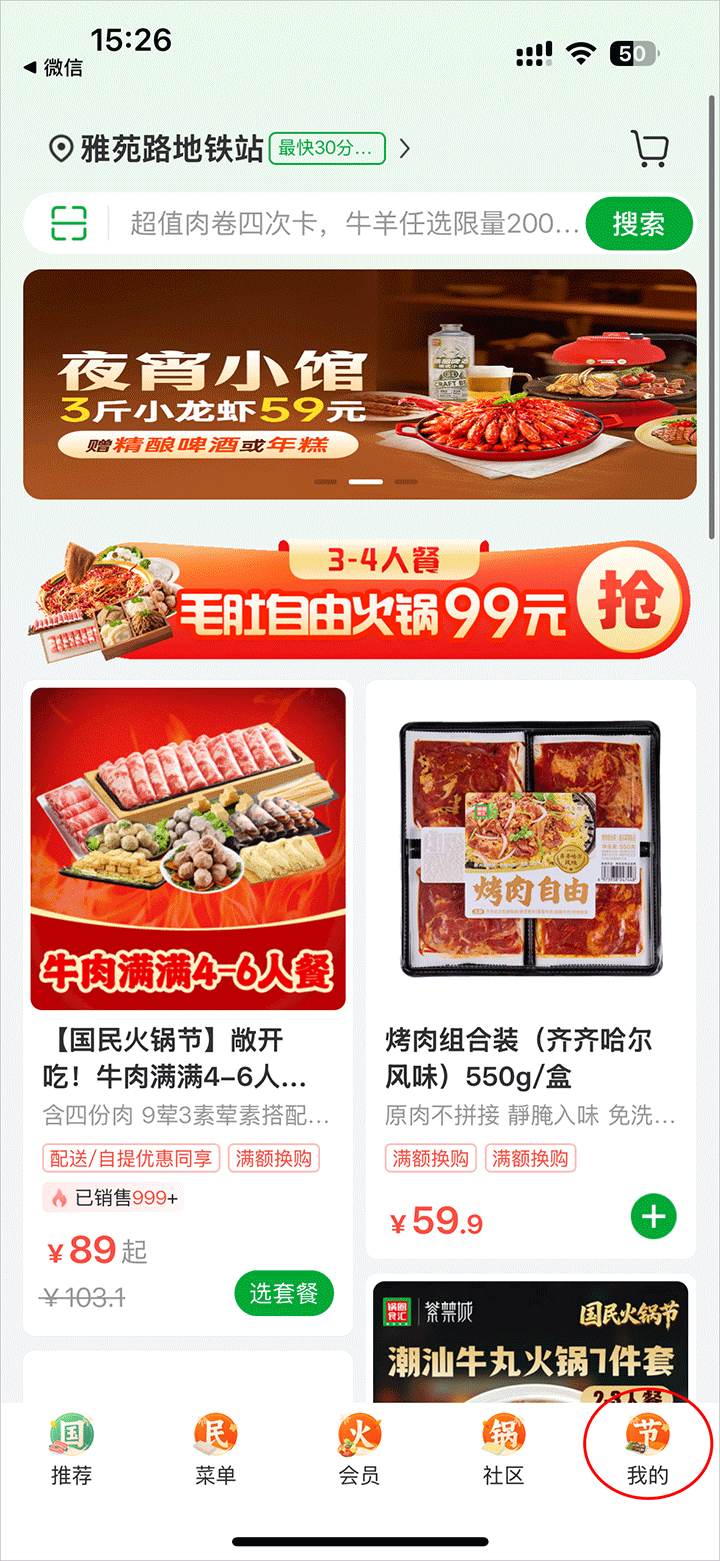Go to the 社区 tab
The image size is (720, 1561).
coord(503,1452)
